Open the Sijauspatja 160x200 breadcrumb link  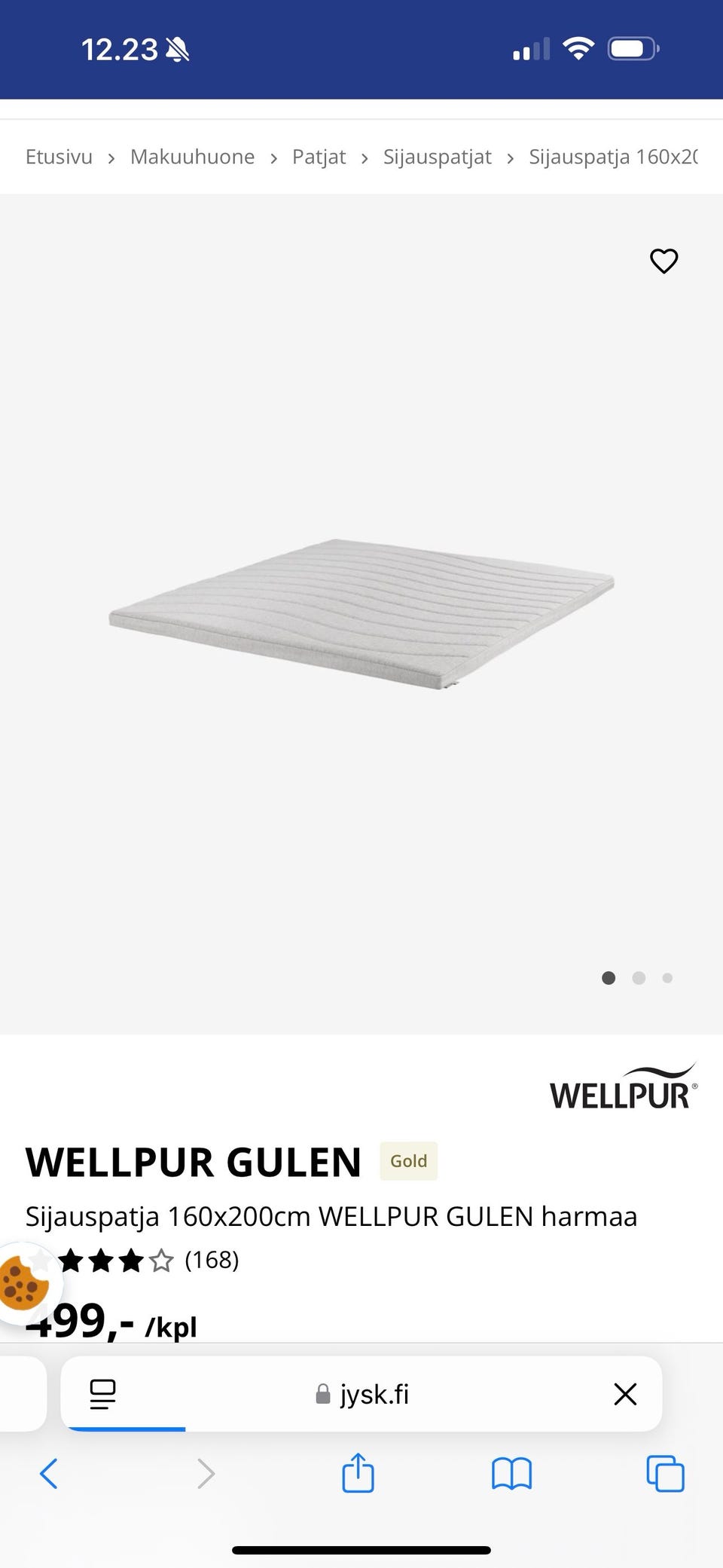[613, 157]
